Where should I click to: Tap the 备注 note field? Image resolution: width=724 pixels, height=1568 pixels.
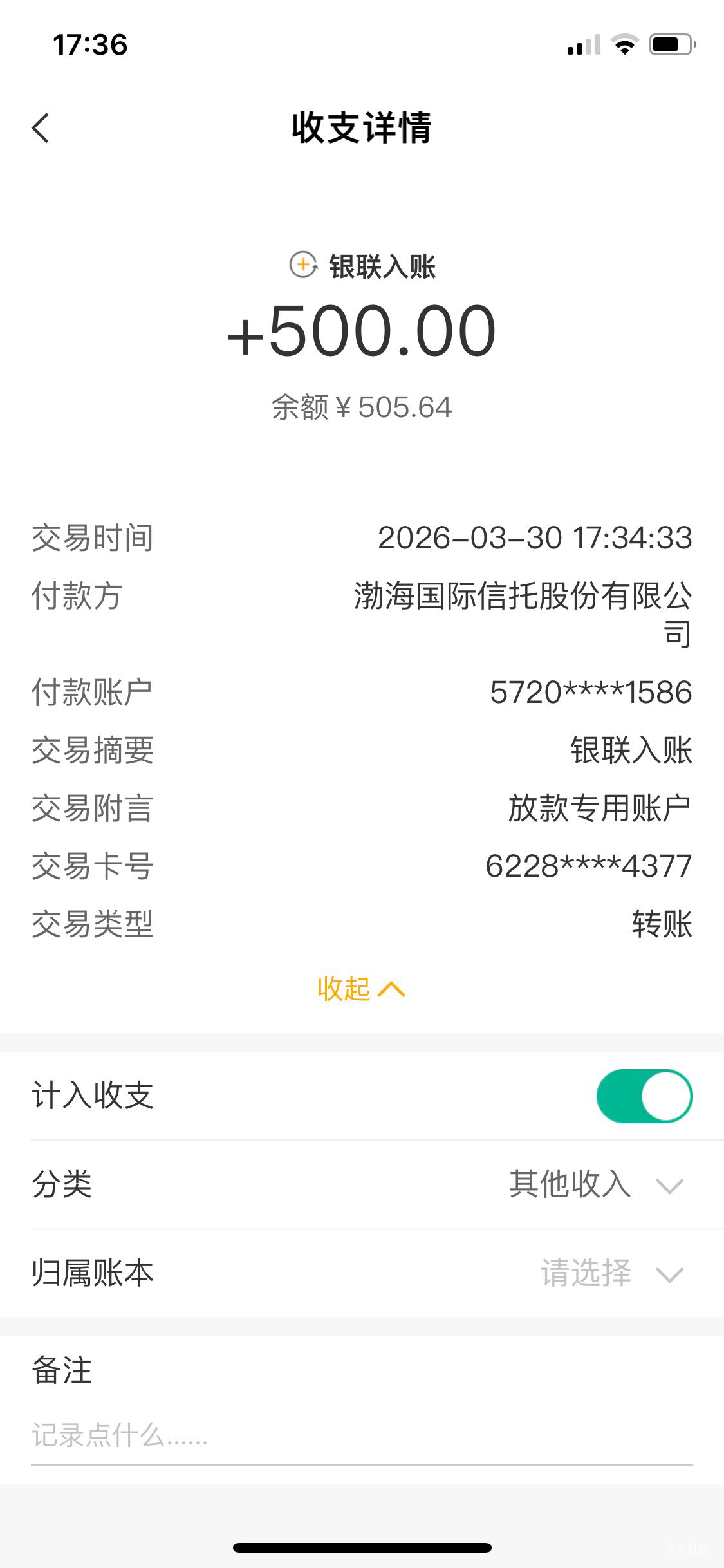pyautogui.click(x=362, y=1435)
